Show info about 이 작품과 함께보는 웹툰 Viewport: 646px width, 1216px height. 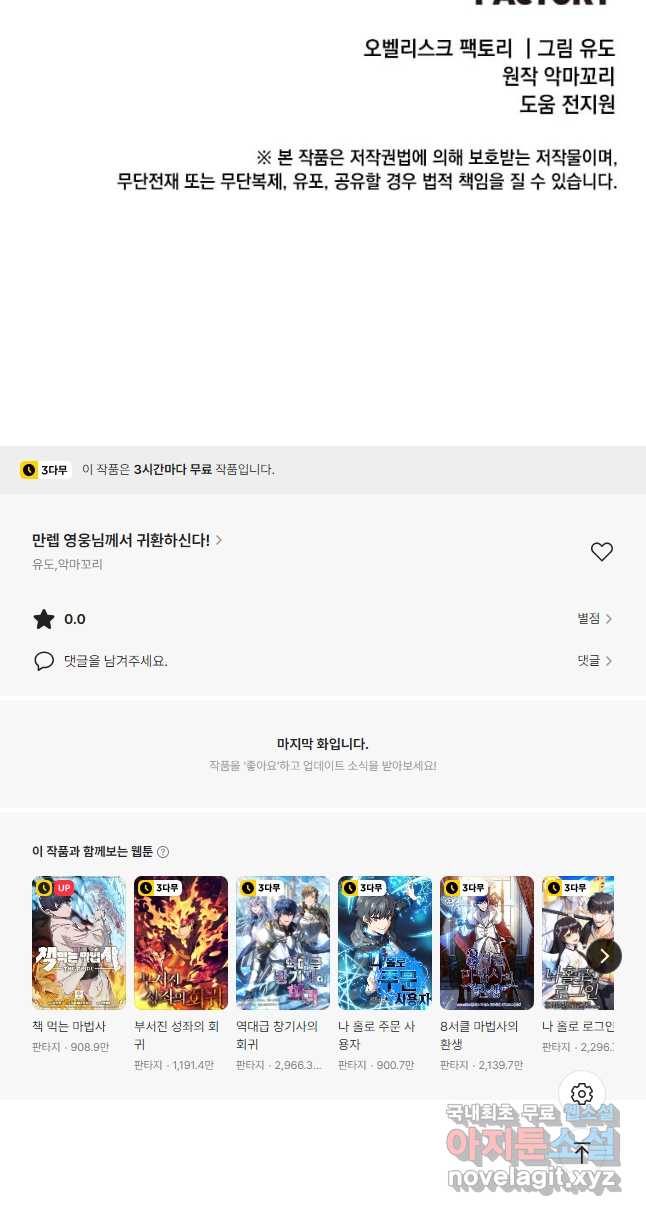(163, 852)
